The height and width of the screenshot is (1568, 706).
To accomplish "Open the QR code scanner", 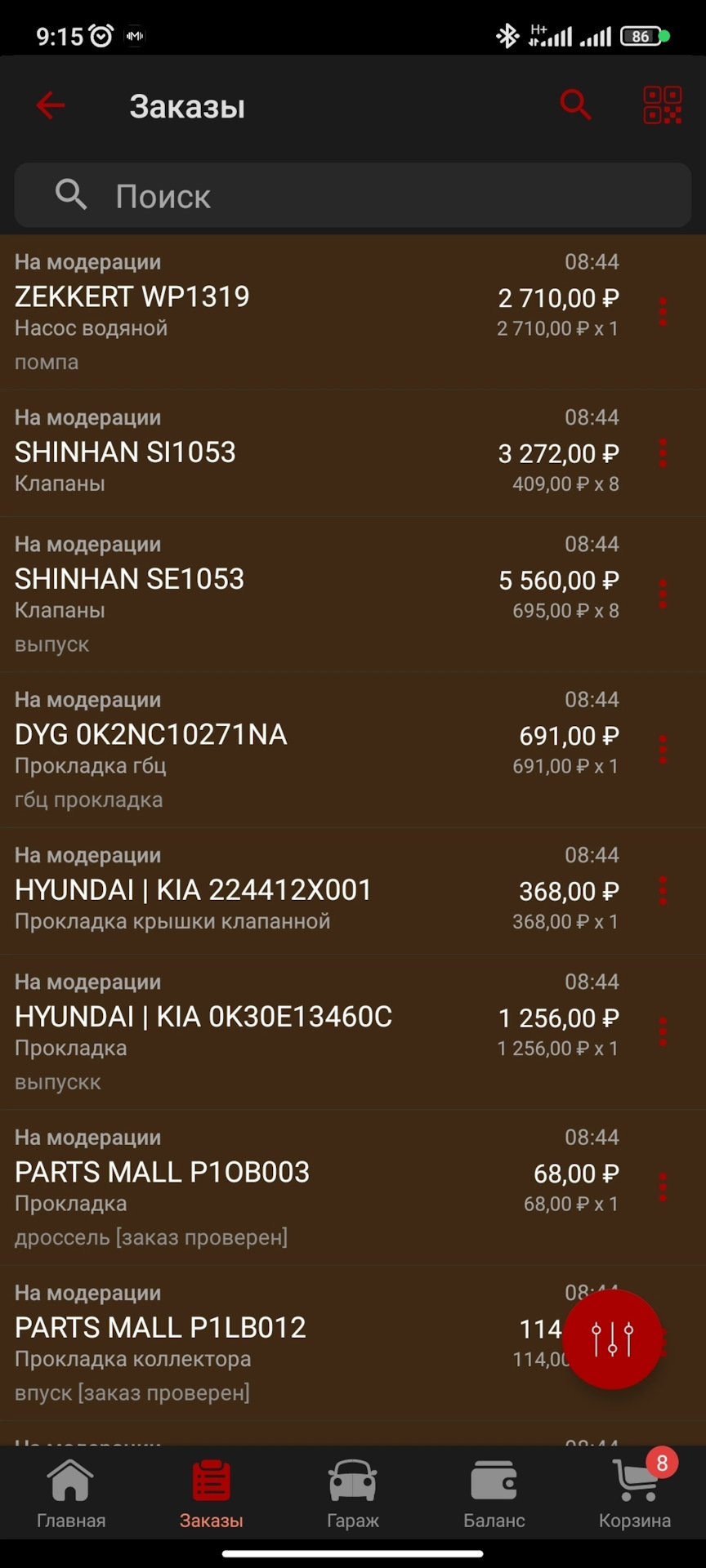I will 662,105.
